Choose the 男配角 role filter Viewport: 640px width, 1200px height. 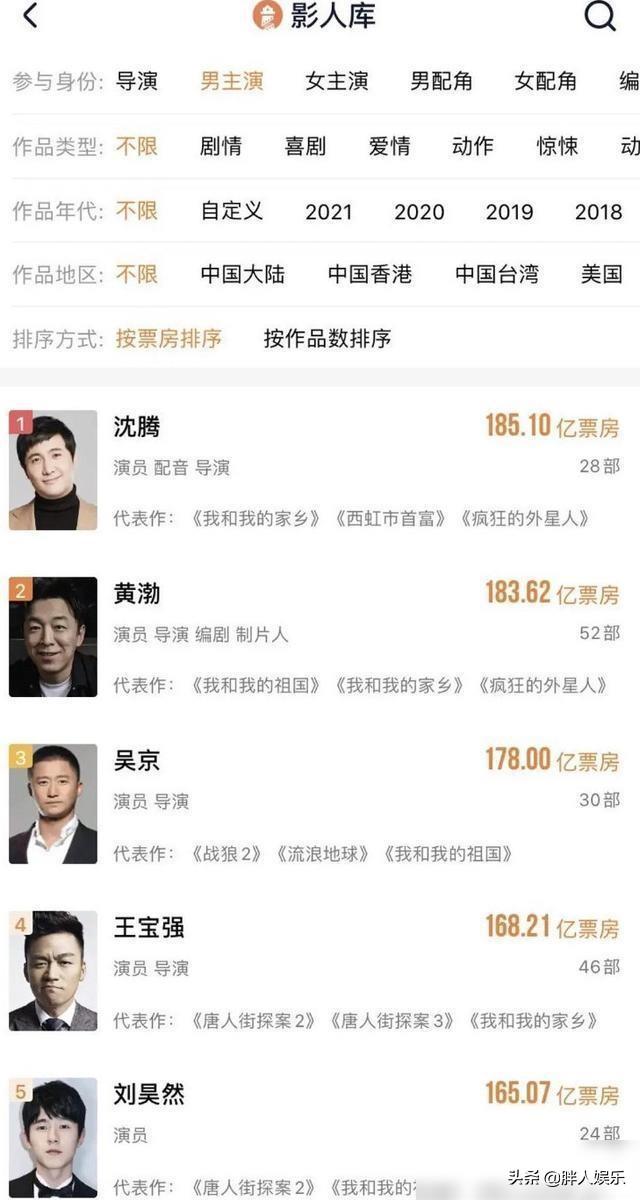(x=441, y=82)
